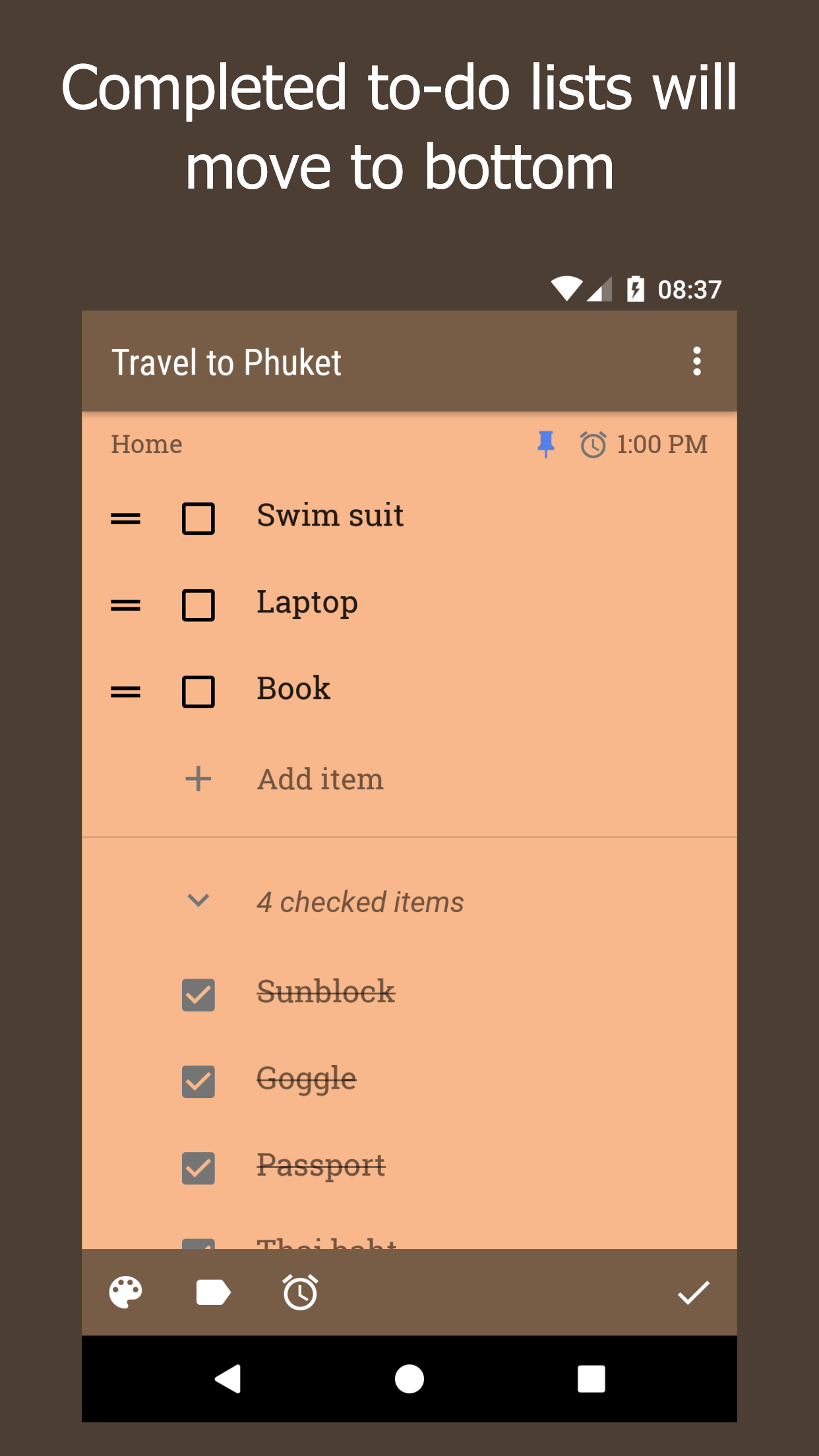Unpin the Travel to Phuket note
This screenshot has width=819, height=1456.
click(x=545, y=444)
